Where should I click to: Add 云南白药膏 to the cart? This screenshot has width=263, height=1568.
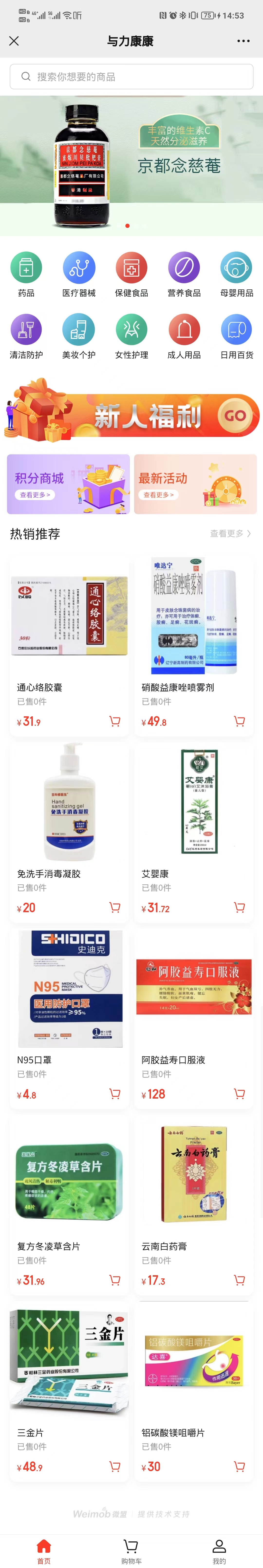[x=239, y=1280]
